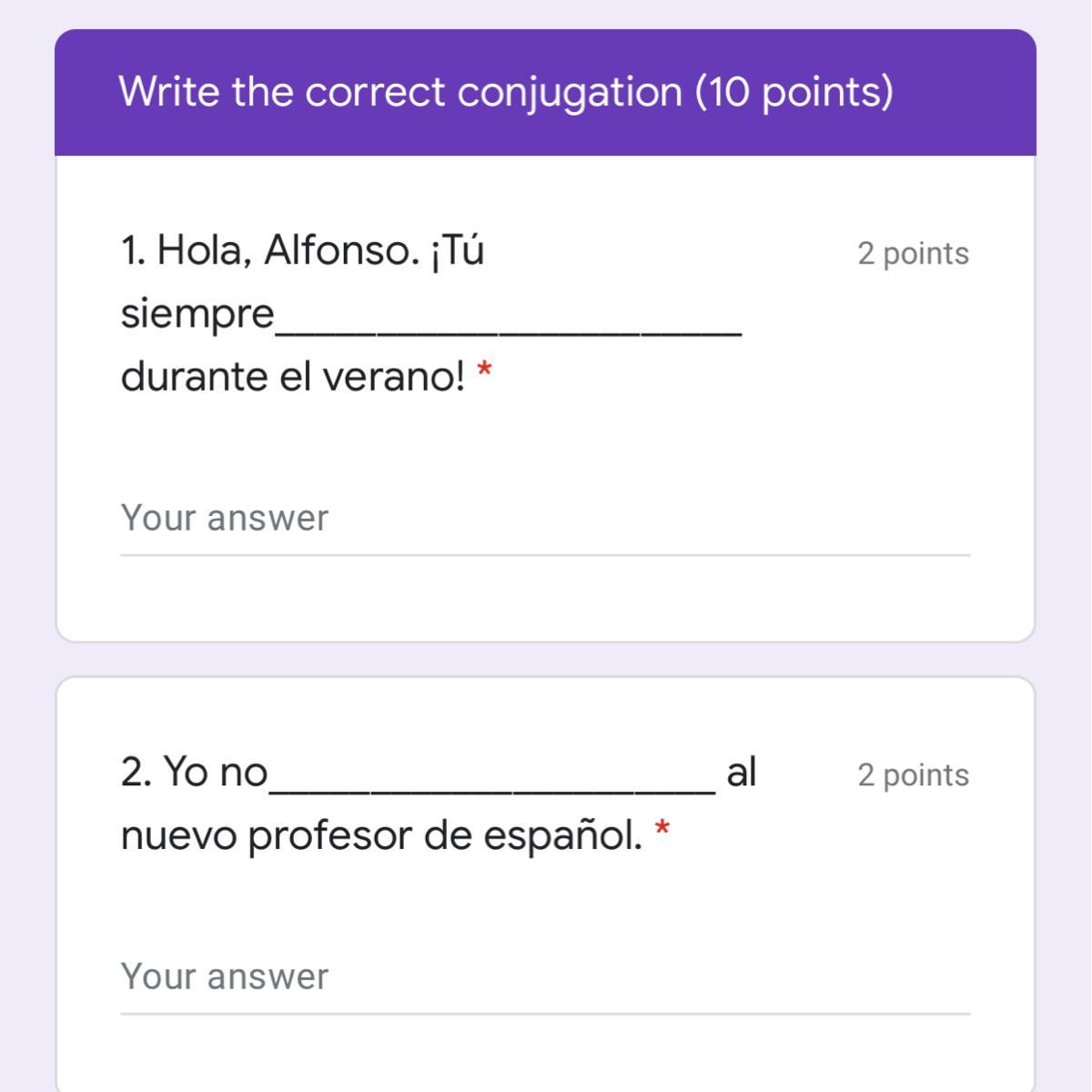Image resolution: width=1092 pixels, height=1092 pixels.
Task: Focus the answer field for question 2
Action: pos(544,978)
